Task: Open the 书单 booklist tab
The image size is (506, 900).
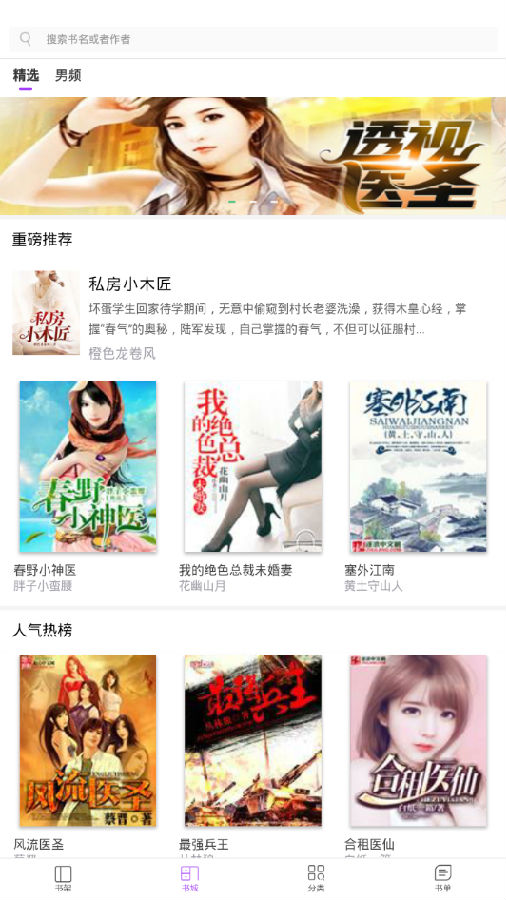Action: pos(443,879)
